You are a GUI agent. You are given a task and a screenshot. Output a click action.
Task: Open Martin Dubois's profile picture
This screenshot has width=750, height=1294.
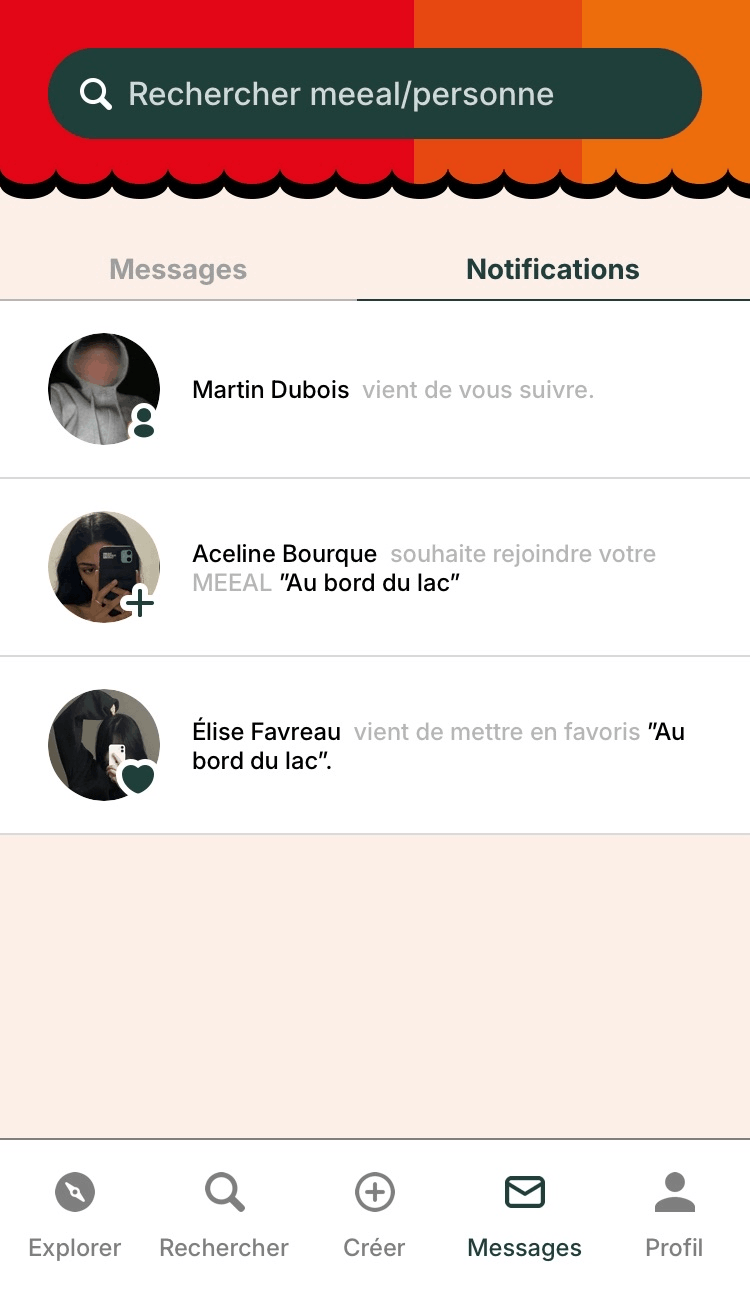point(103,389)
